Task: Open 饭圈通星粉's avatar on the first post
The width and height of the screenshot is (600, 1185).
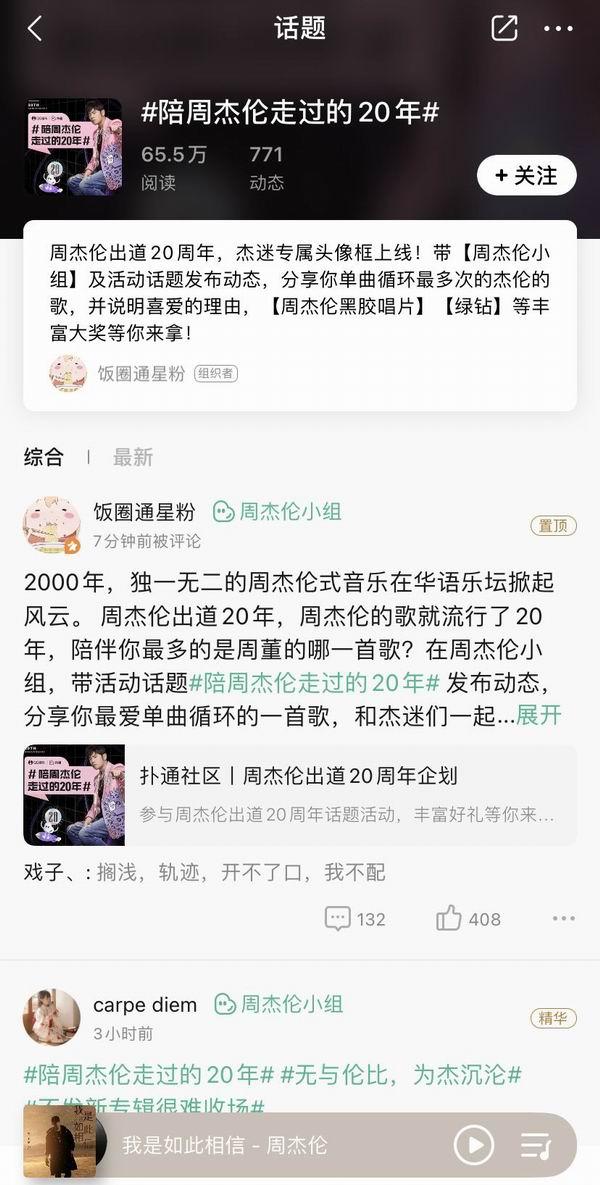Action: coord(51,525)
